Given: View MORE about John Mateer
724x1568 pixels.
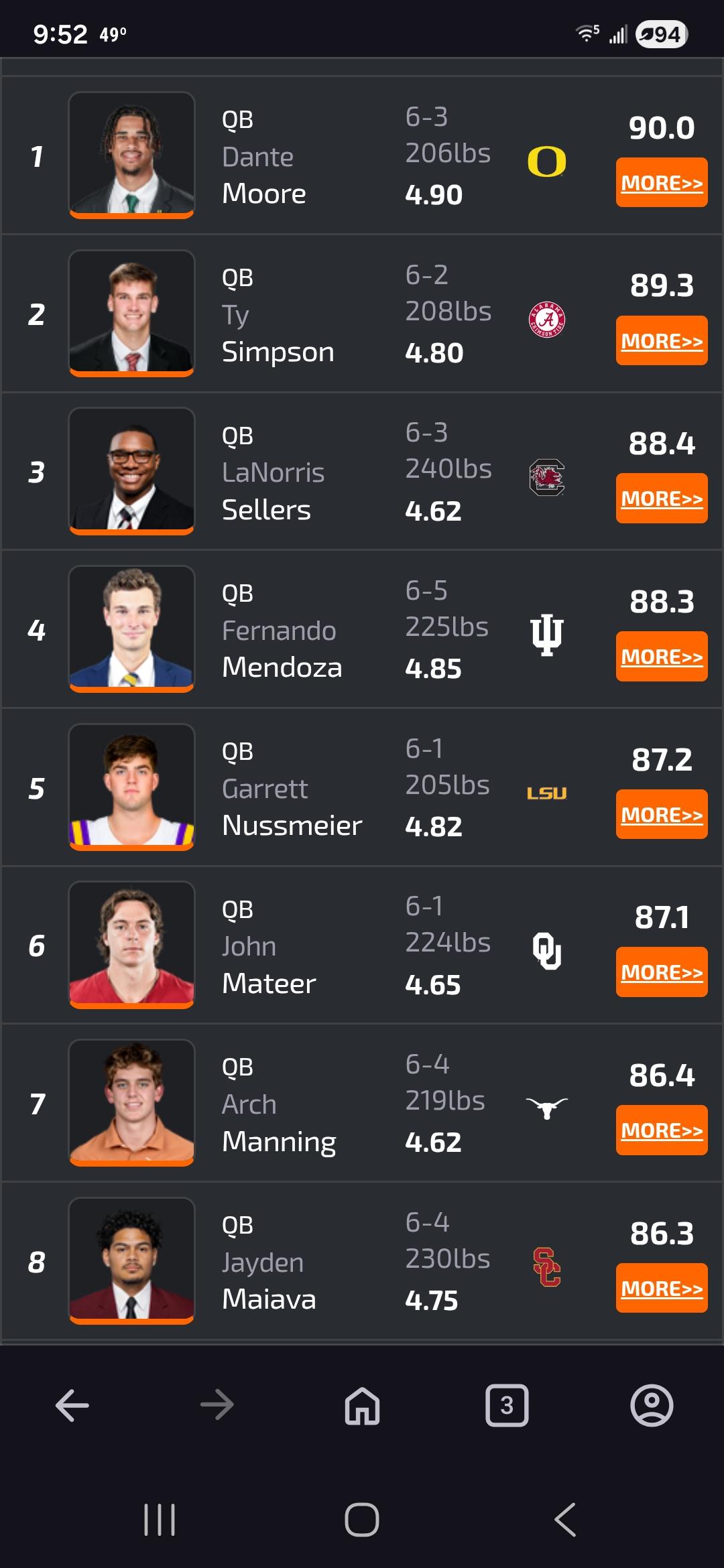Looking at the screenshot, I should tap(662, 972).
